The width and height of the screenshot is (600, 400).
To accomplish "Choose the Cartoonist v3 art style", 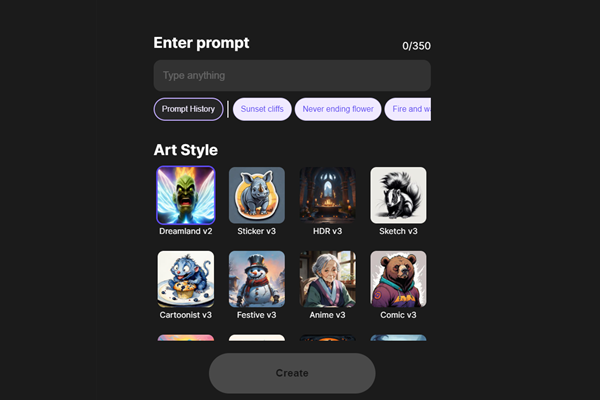I will pyautogui.click(x=186, y=279).
